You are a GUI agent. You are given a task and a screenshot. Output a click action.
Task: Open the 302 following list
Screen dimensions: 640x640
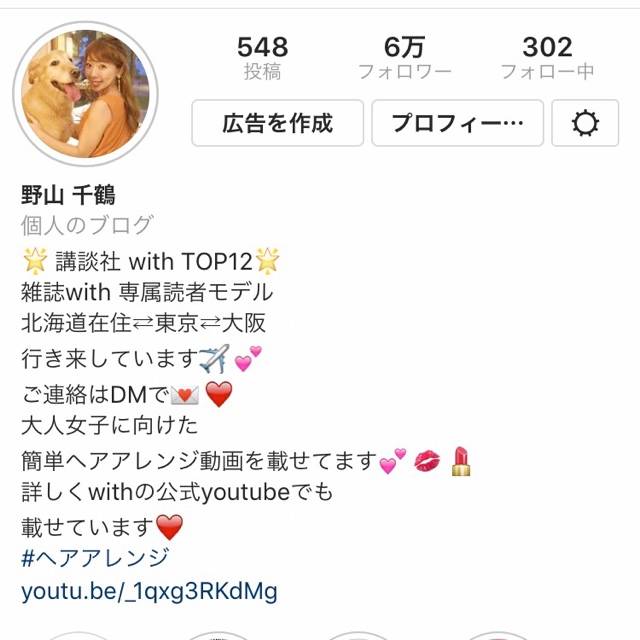tap(547, 57)
